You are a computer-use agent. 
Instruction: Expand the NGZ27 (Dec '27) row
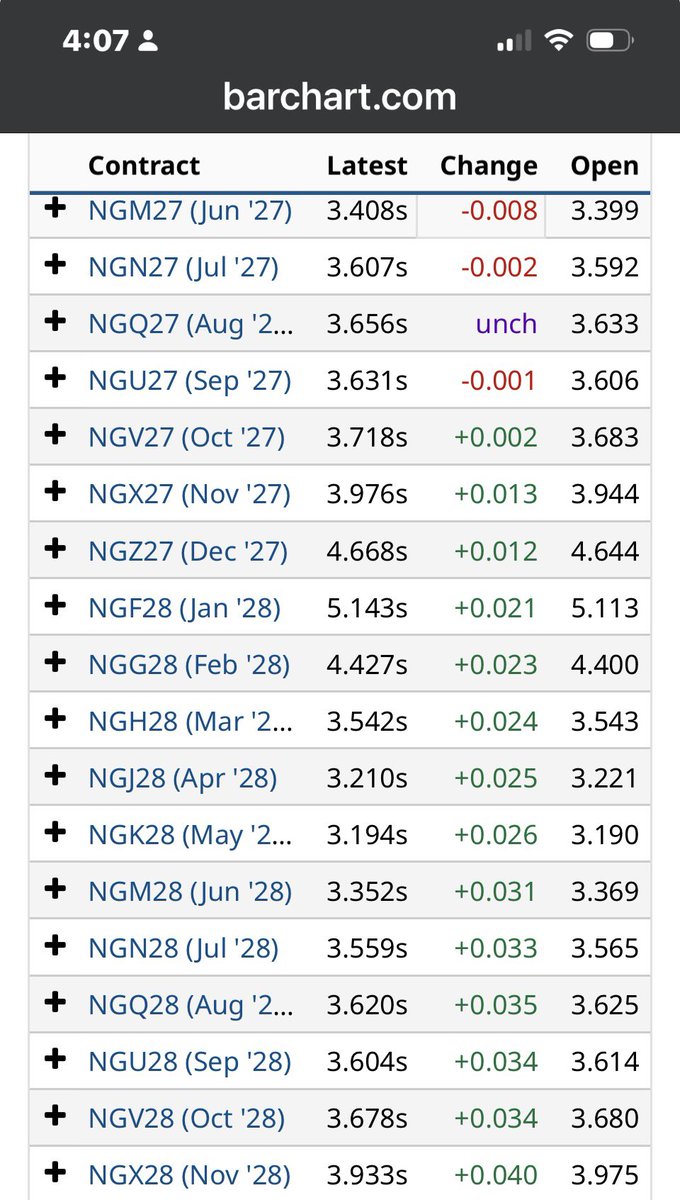click(56, 548)
